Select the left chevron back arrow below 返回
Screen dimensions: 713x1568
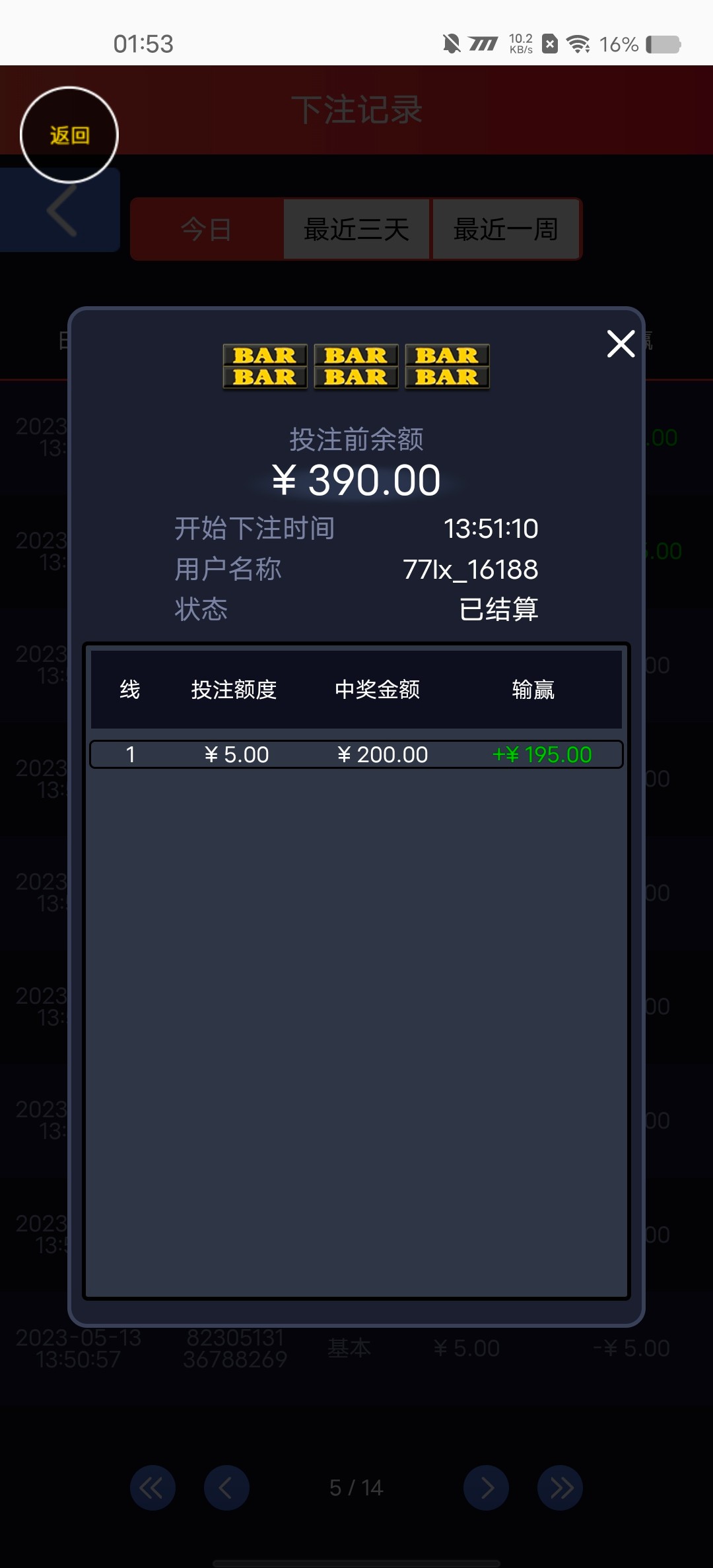coord(59,210)
